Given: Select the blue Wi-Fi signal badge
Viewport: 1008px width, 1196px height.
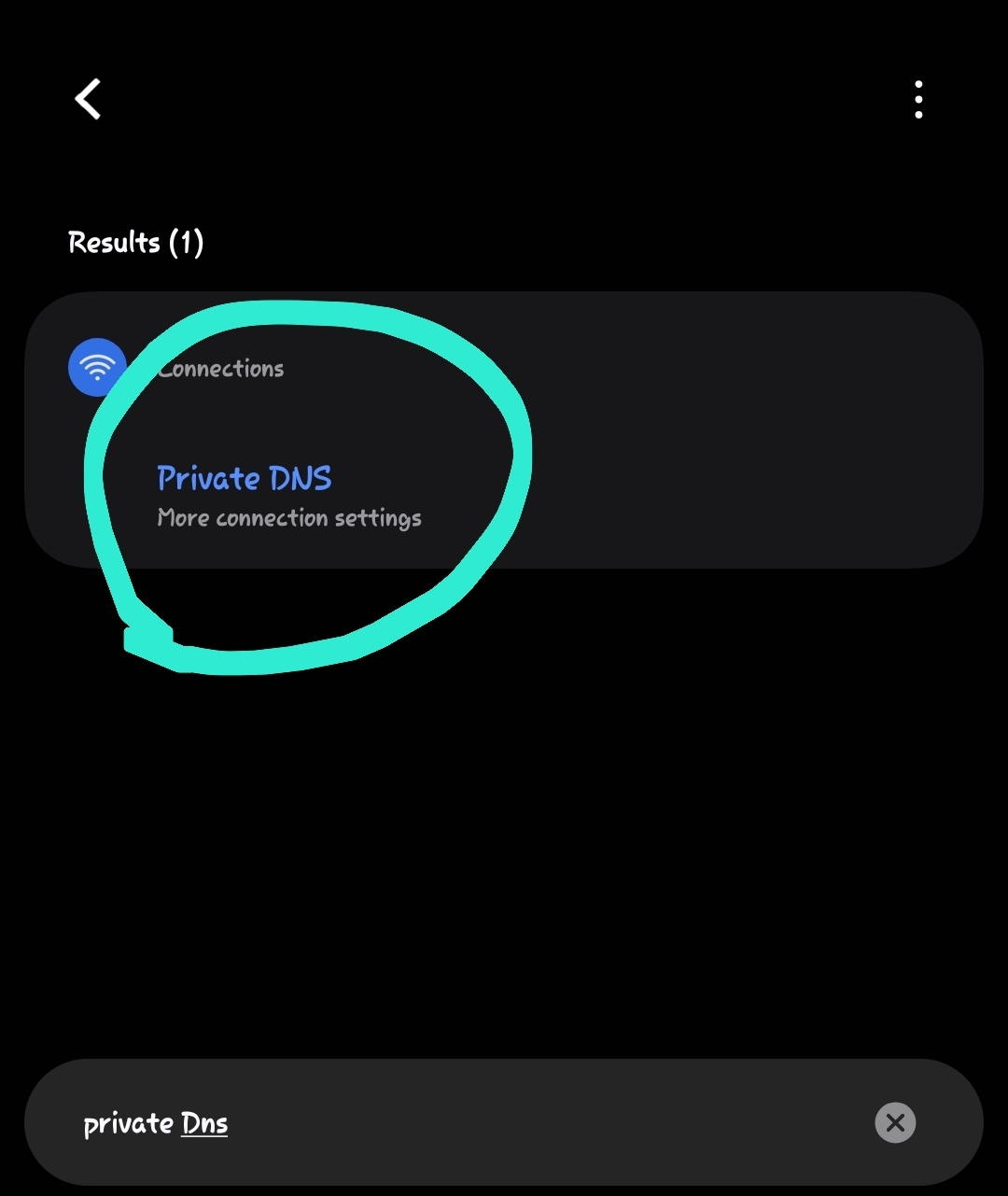Looking at the screenshot, I should tap(96, 366).
